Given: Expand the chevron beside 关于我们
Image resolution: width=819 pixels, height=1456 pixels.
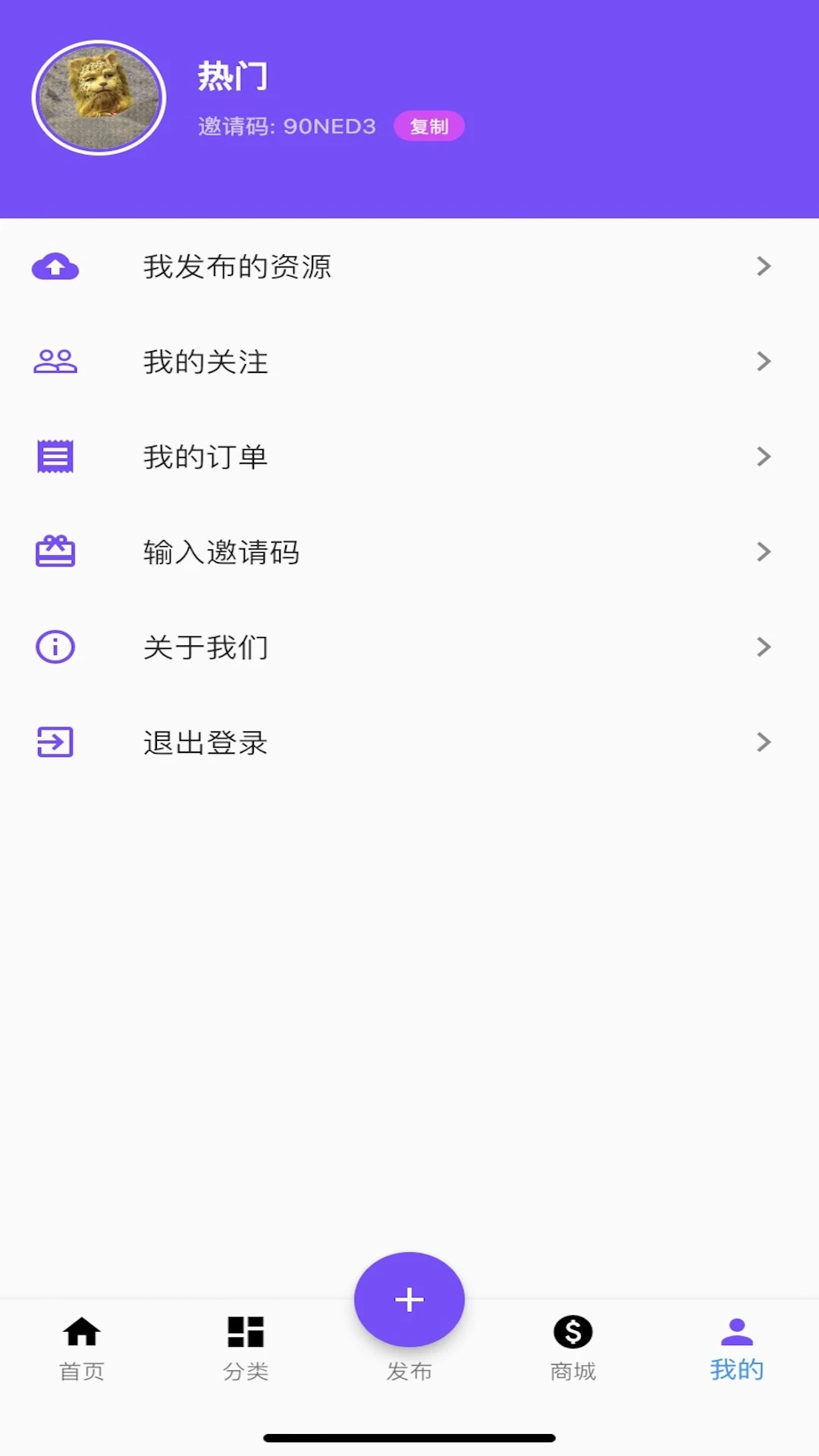Looking at the screenshot, I should point(762,647).
